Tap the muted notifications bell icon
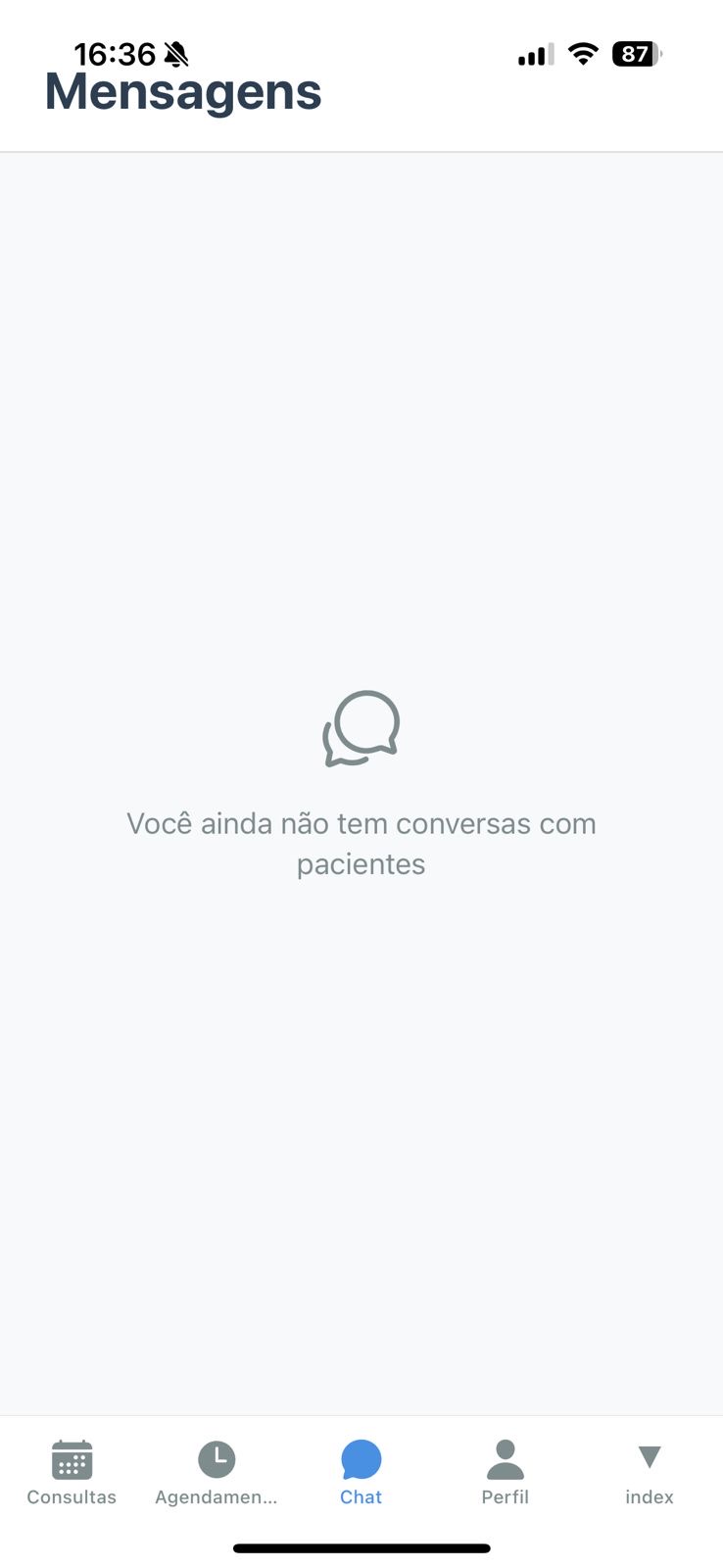The height and width of the screenshot is (1568, 723). point(174,54)
